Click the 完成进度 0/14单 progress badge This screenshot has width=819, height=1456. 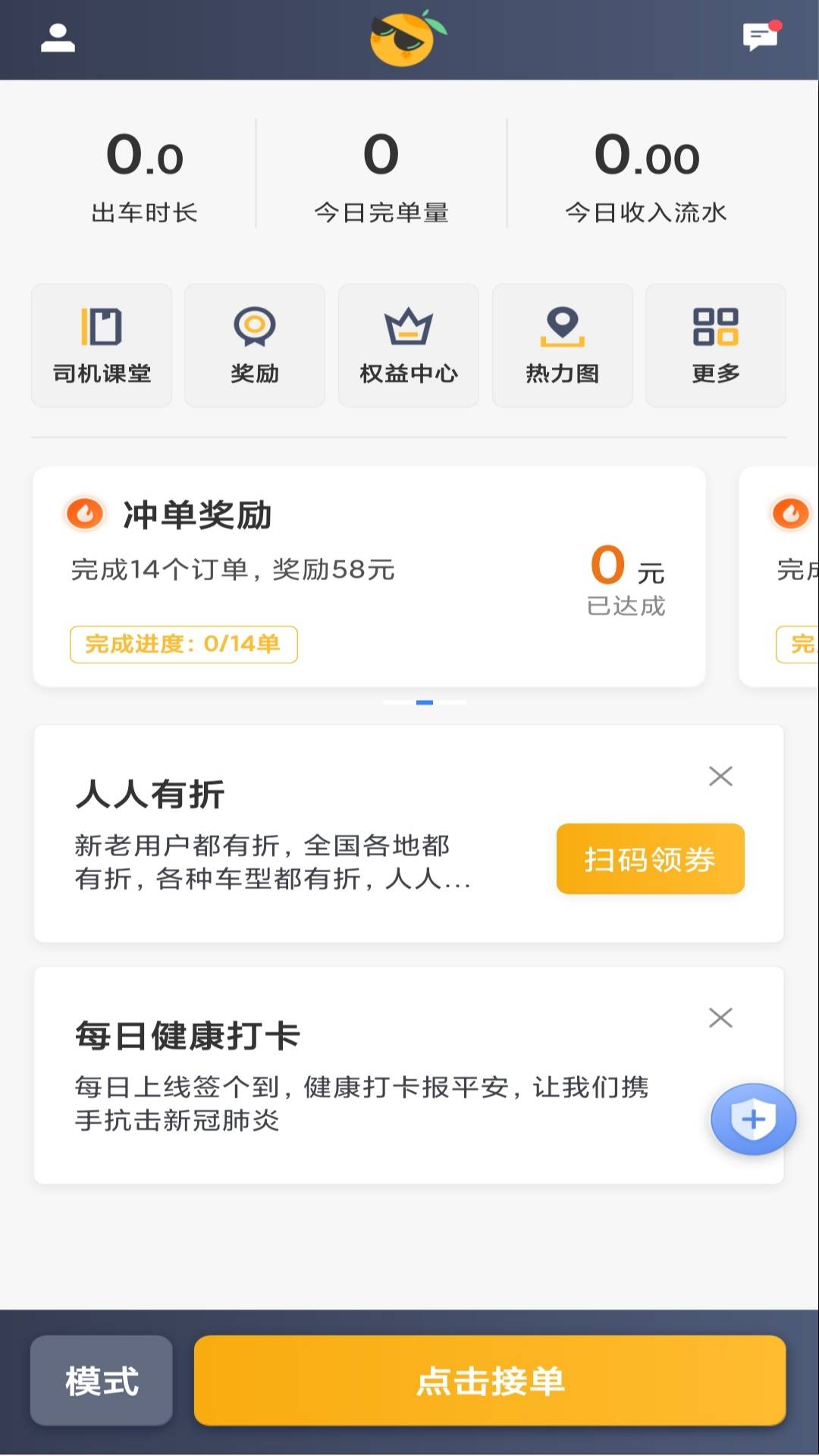pos(183,645)
